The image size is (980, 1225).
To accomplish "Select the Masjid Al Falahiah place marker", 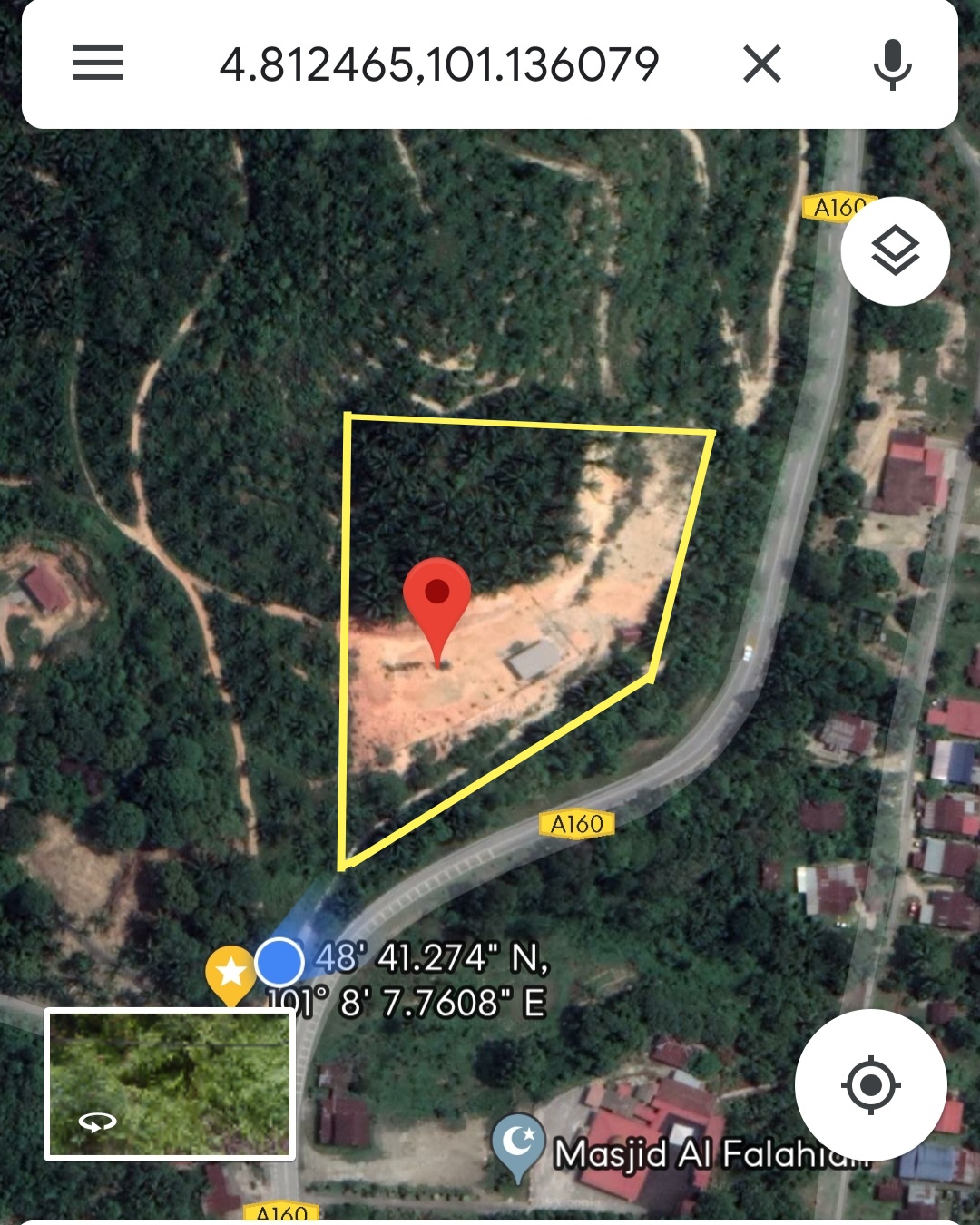I will tap(518, 1145).
